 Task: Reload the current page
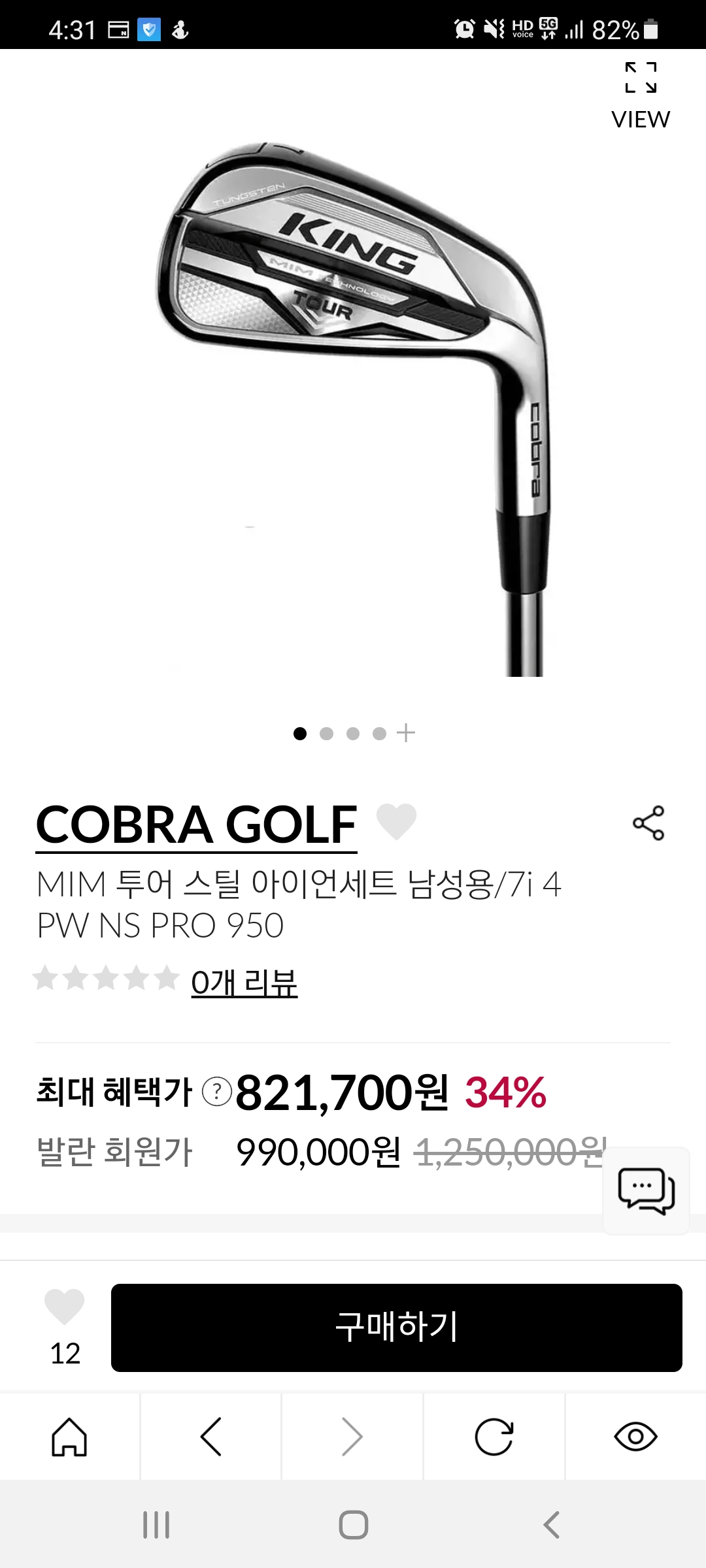(494, 1437)
